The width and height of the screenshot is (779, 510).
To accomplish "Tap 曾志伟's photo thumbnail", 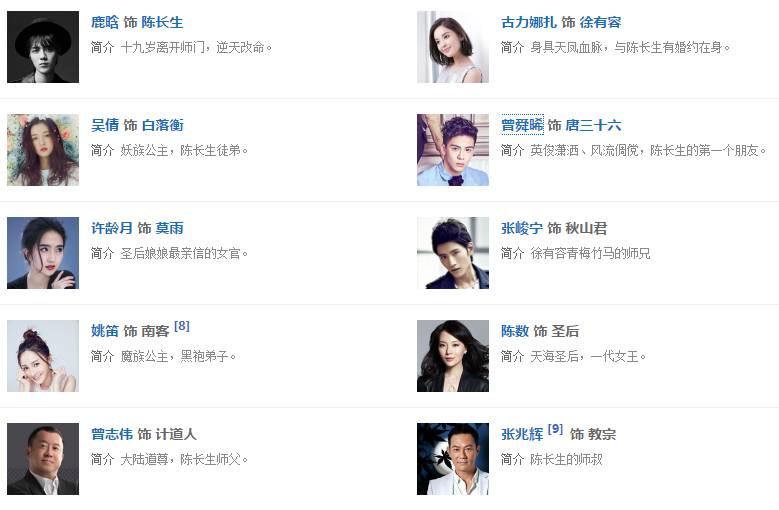I will pyautogui.click(x=43, y=459).
